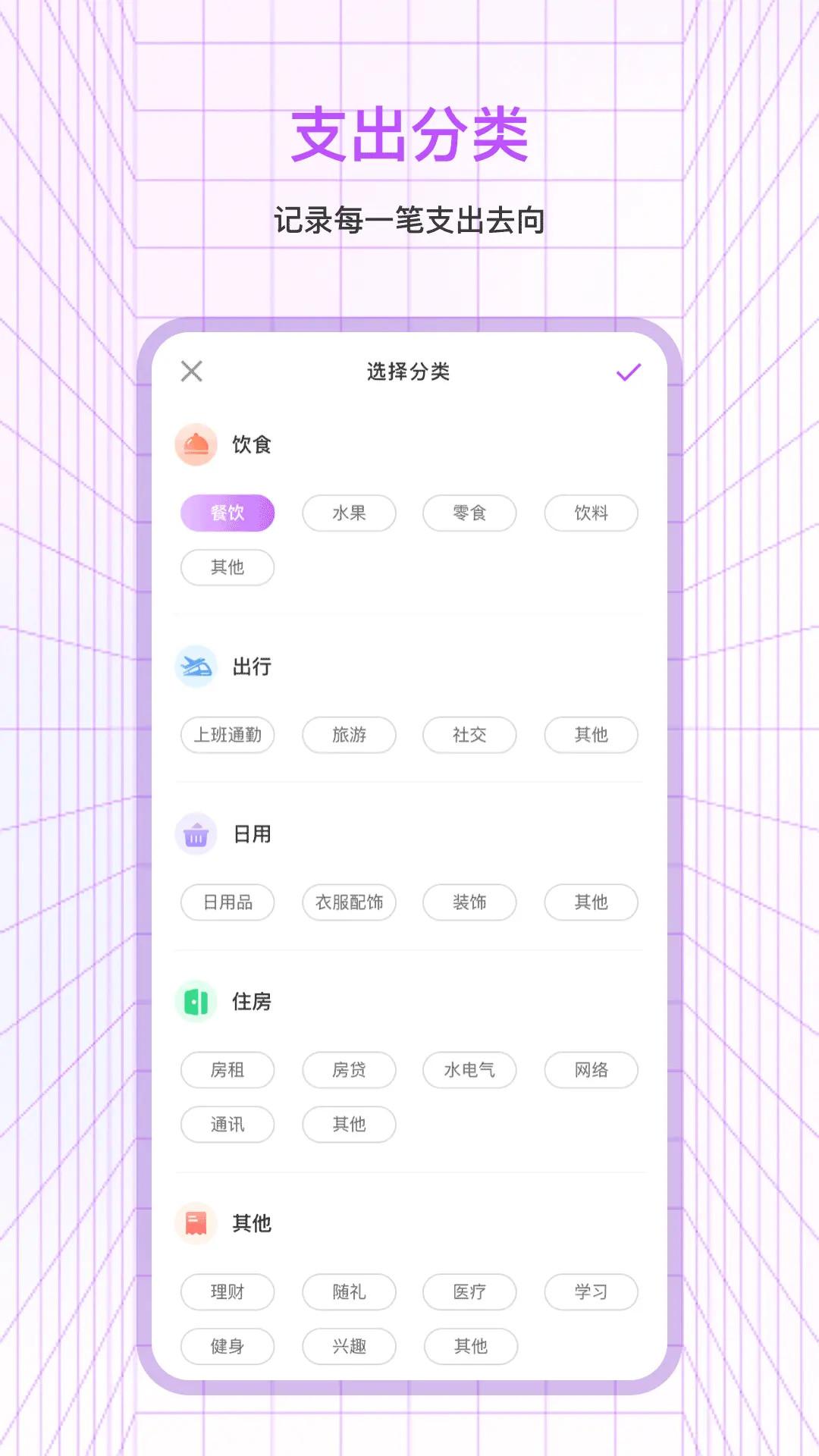Select the 医疗 chip under 其他
The image size is (819, 1456).
click(x=470, y=1292)
